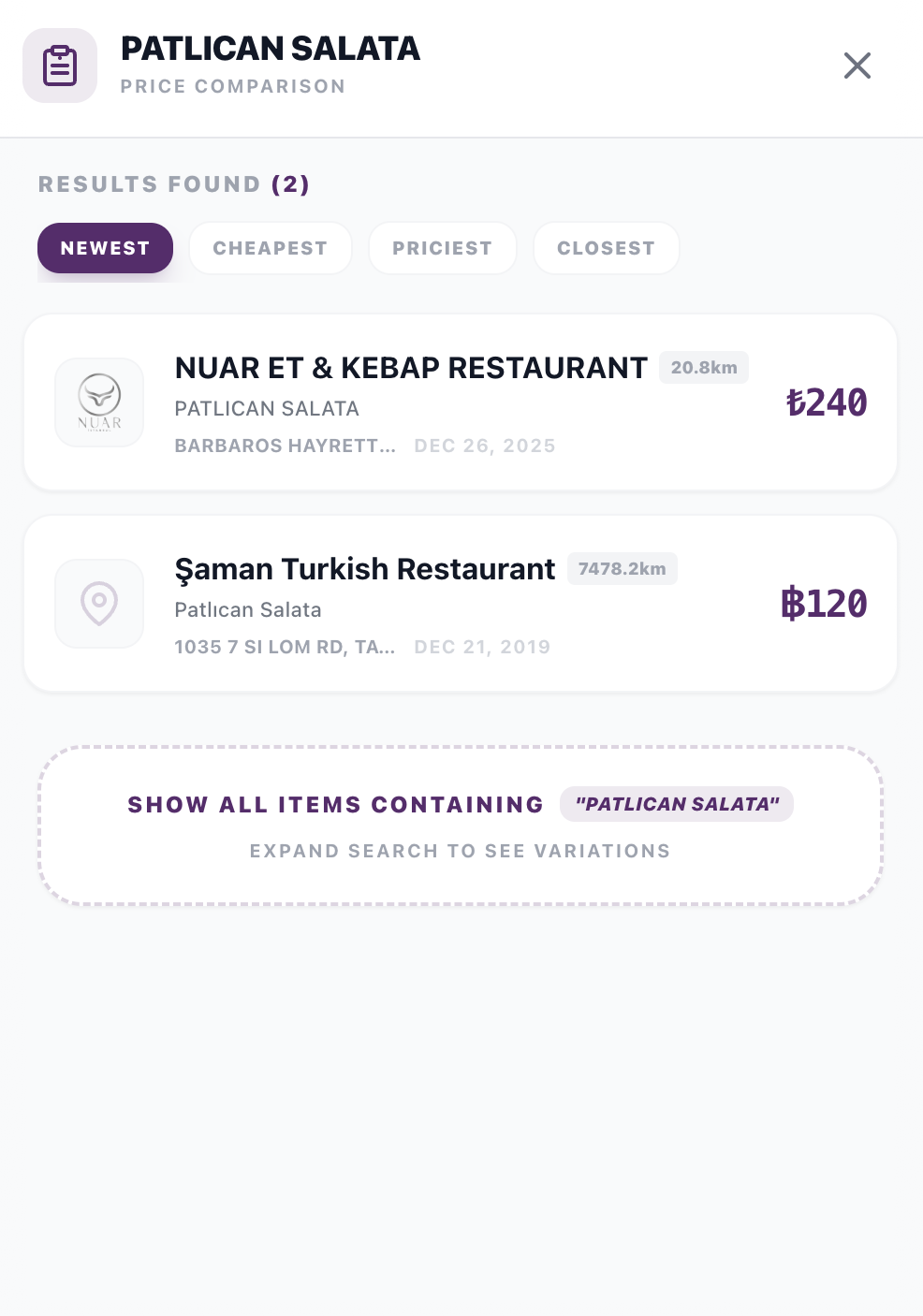Close the price comparison panel
Image resolution: width=923 pixels, height=1316 pixels.
point(857,66)
